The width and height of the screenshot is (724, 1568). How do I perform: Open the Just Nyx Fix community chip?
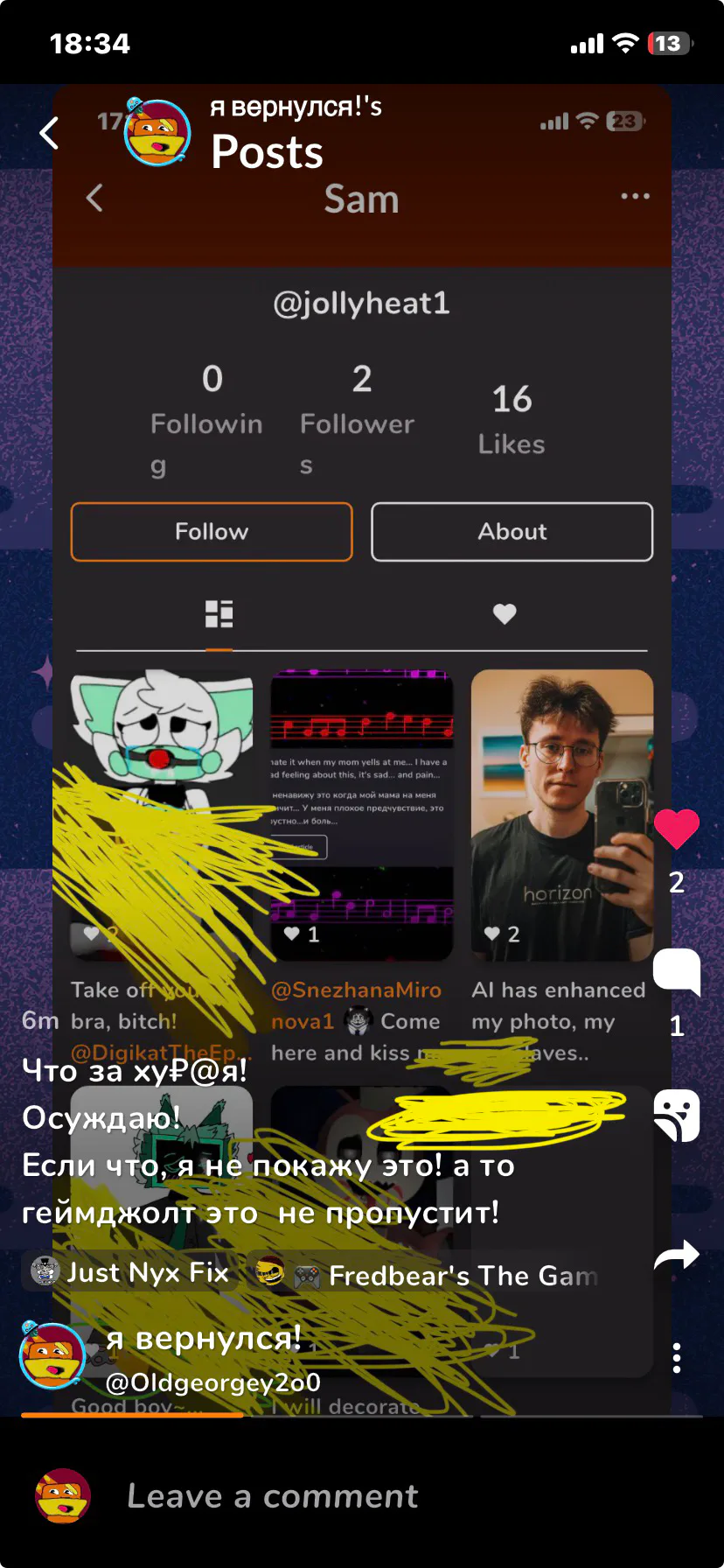click(x=129, y=1272)
